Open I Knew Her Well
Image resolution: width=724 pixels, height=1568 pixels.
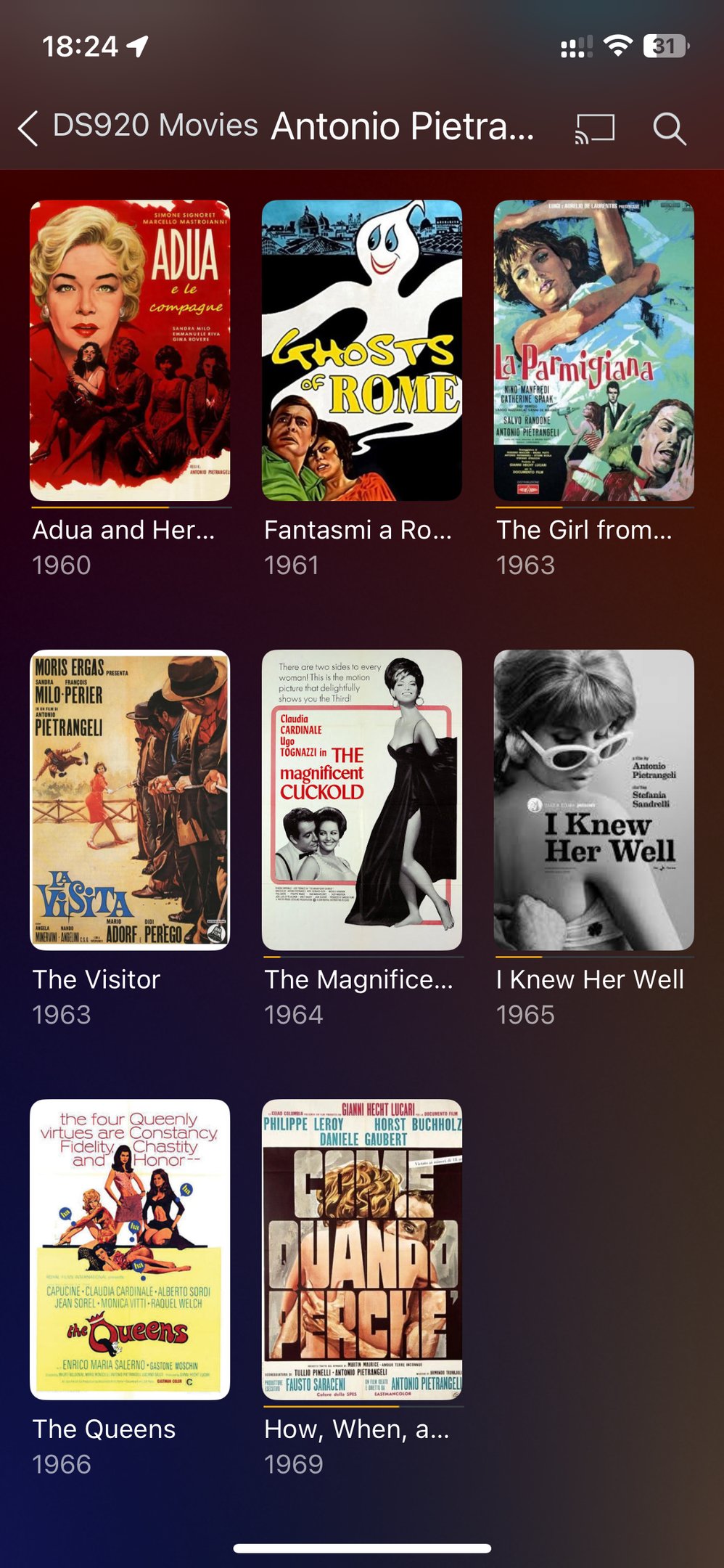[x=594, y=800]
